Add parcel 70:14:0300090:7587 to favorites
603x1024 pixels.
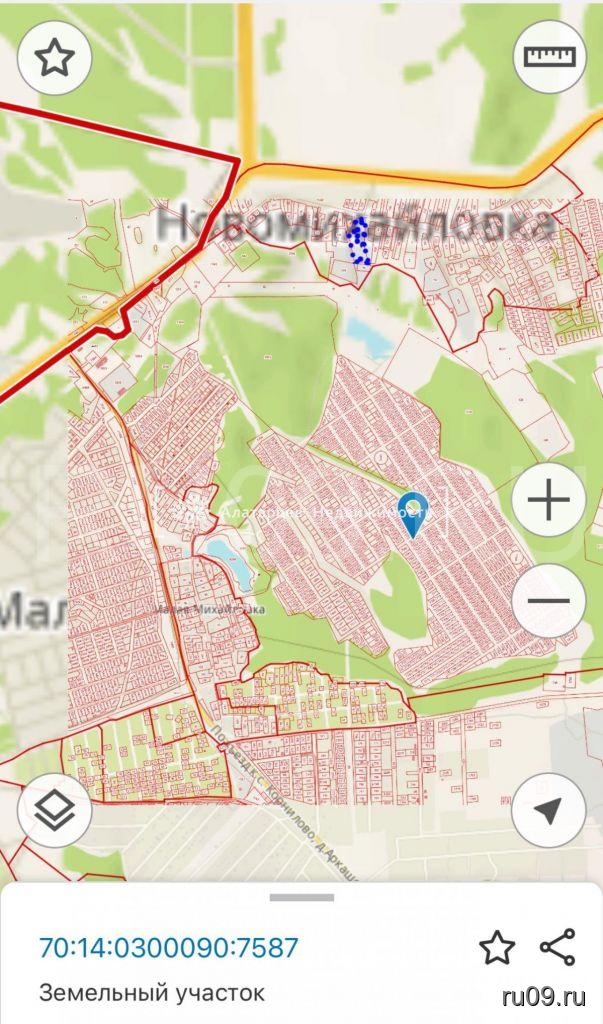[497, 947]
